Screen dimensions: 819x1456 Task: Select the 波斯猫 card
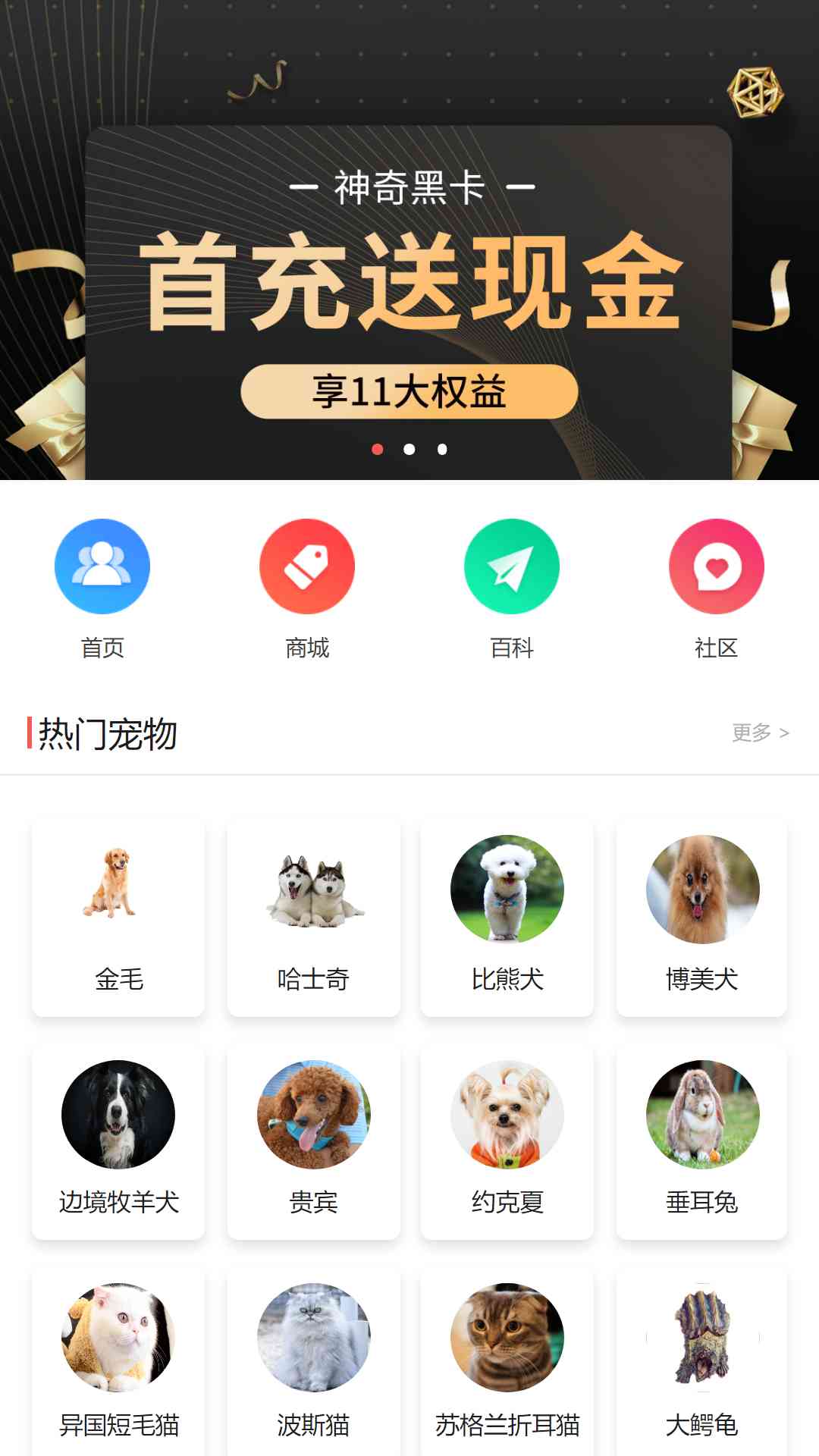tap(314, 1362)
